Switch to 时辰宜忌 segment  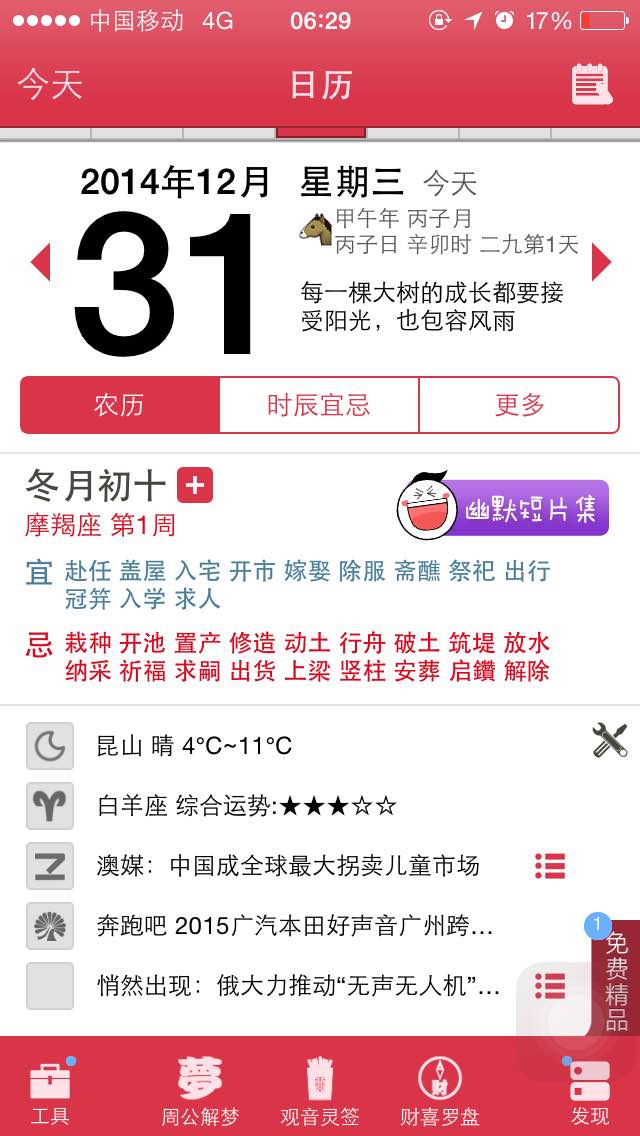tap(319, 405)
